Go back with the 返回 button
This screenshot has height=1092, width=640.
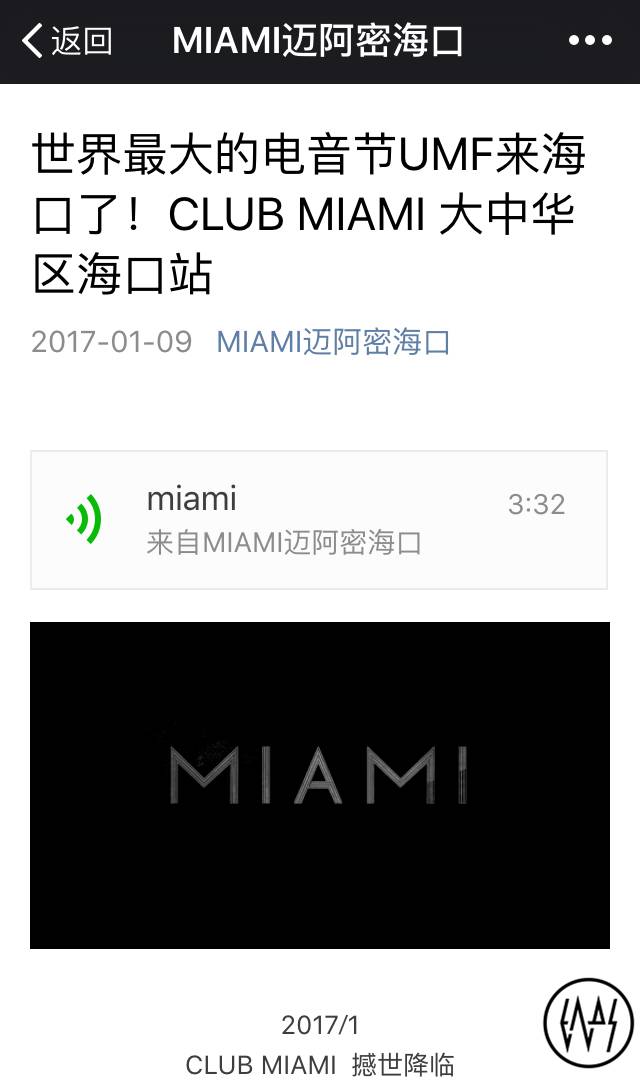[x=66, y=41]
